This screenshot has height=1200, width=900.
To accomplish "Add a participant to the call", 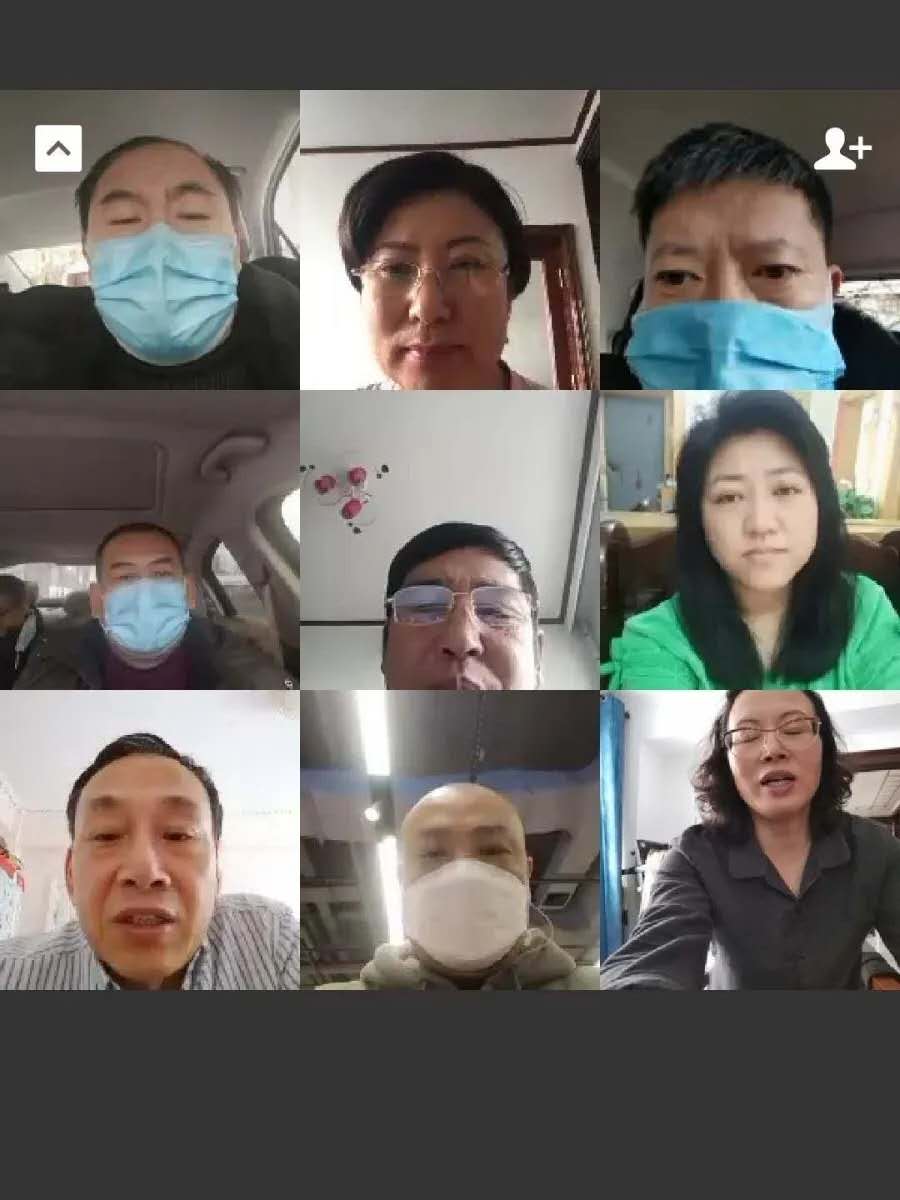I will 842,149.
